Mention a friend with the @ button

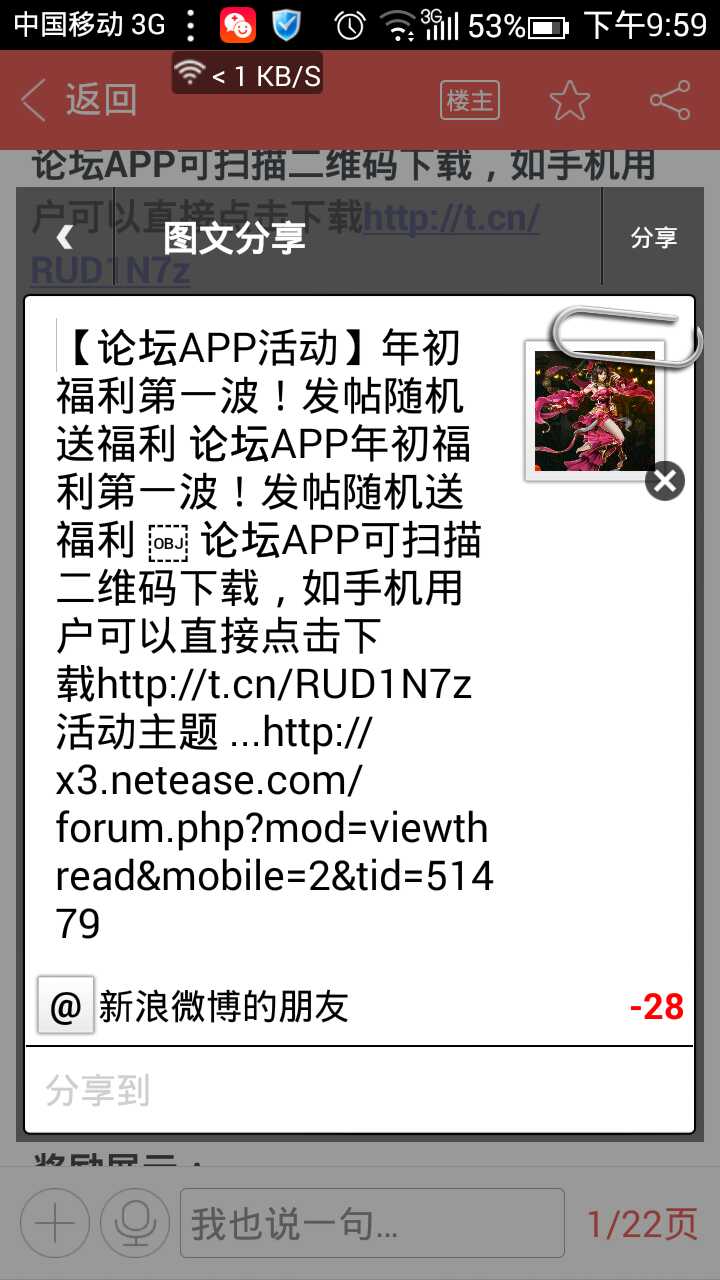(x=66, y=1006)
